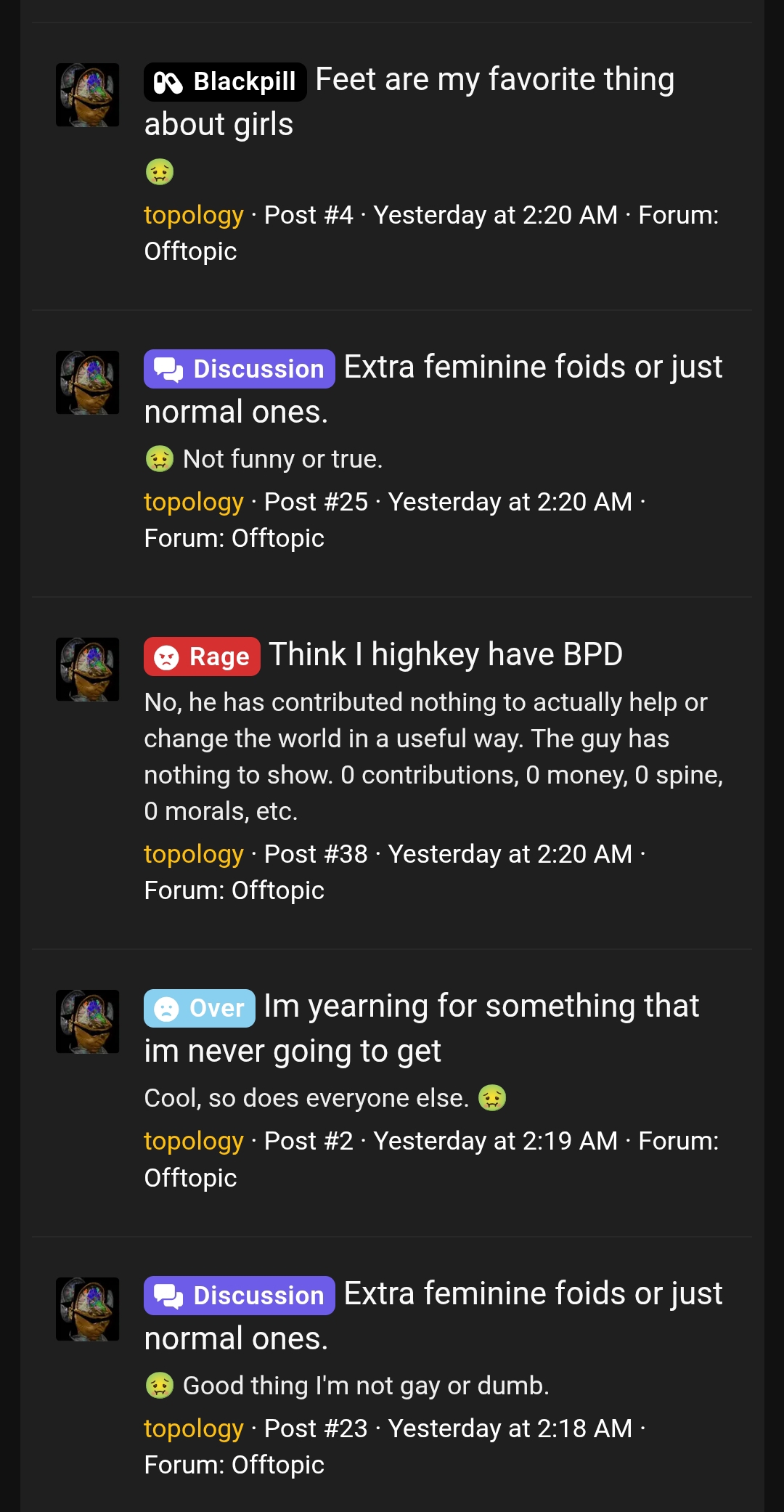784x1512 pixels.
Task: Click the Rage prefix angry face icon
Action: pos(166,657)
